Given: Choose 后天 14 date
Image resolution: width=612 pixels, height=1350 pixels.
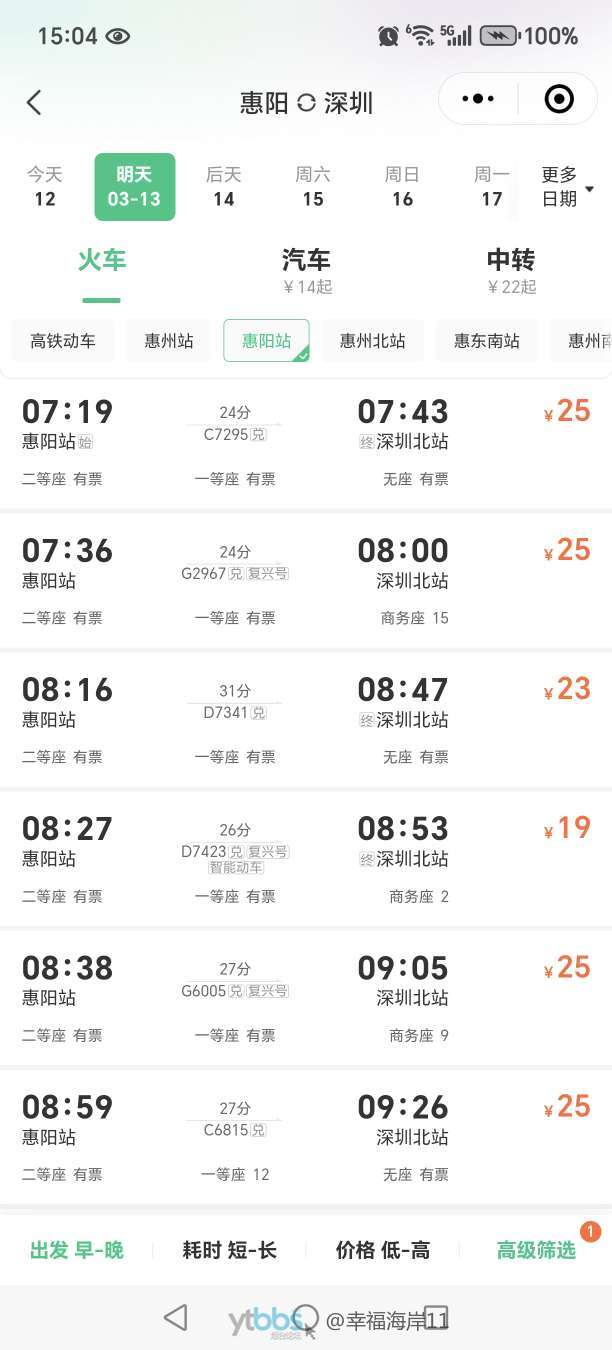Looking at the screenshot, I should point(224,187).
